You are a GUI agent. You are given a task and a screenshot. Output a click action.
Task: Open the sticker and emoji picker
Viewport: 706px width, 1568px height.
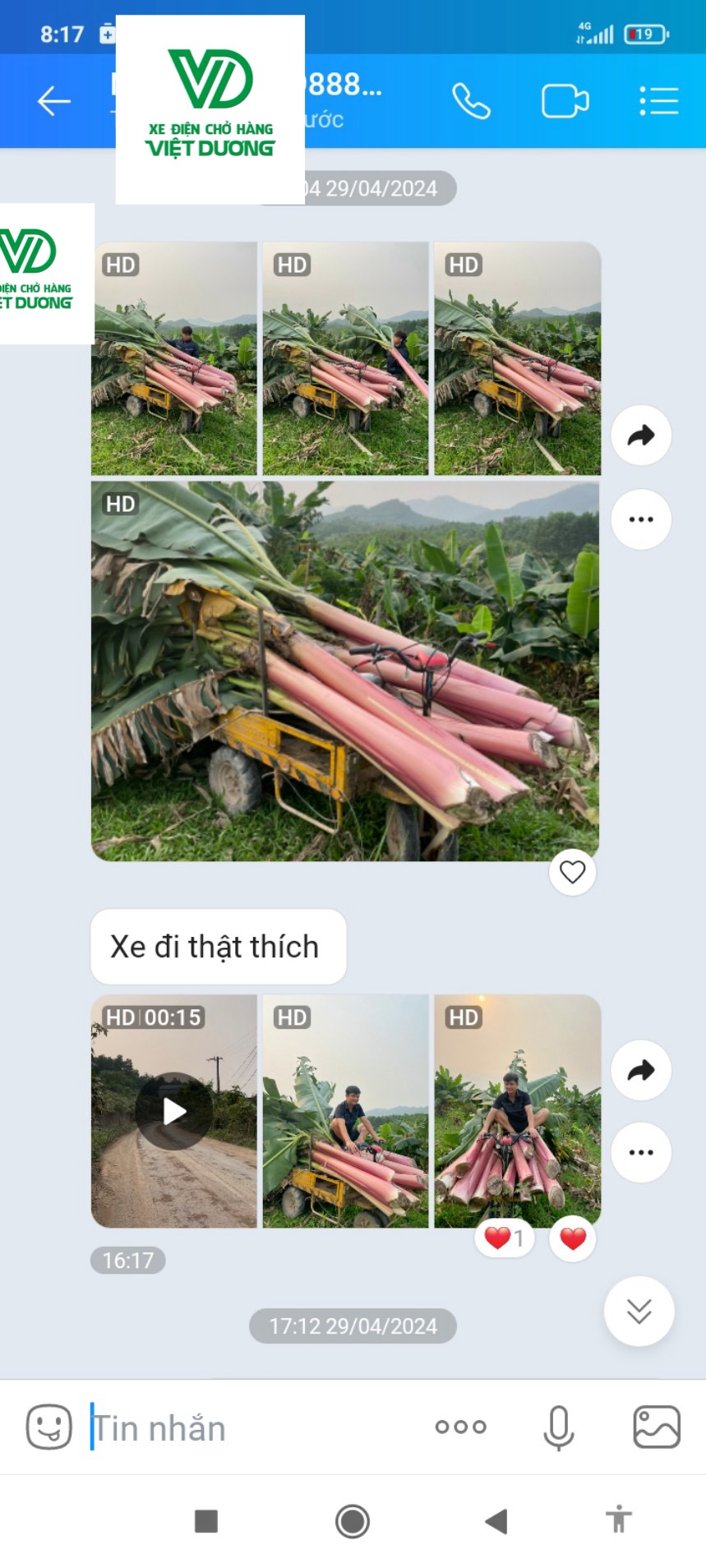pos(49,1427)
